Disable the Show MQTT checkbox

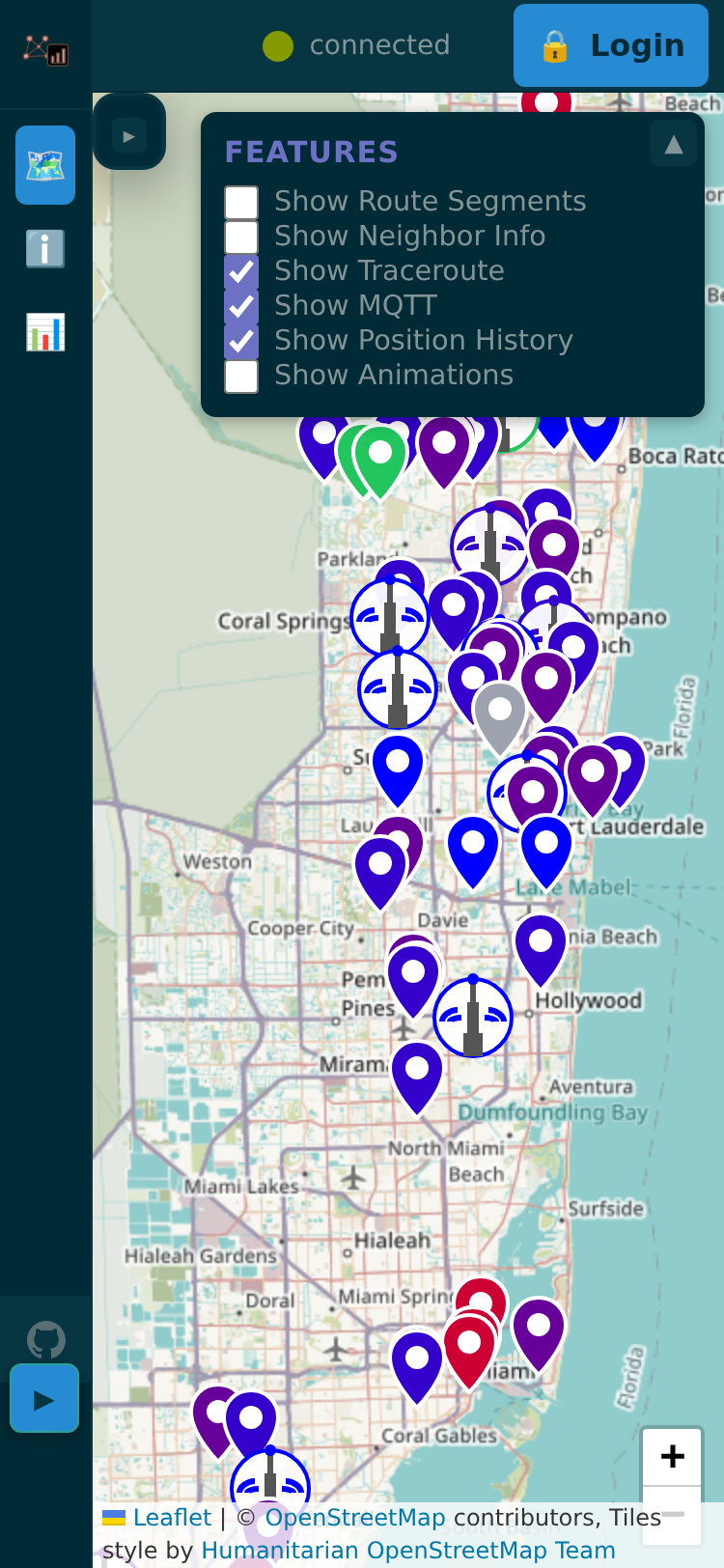pos(241,306)
